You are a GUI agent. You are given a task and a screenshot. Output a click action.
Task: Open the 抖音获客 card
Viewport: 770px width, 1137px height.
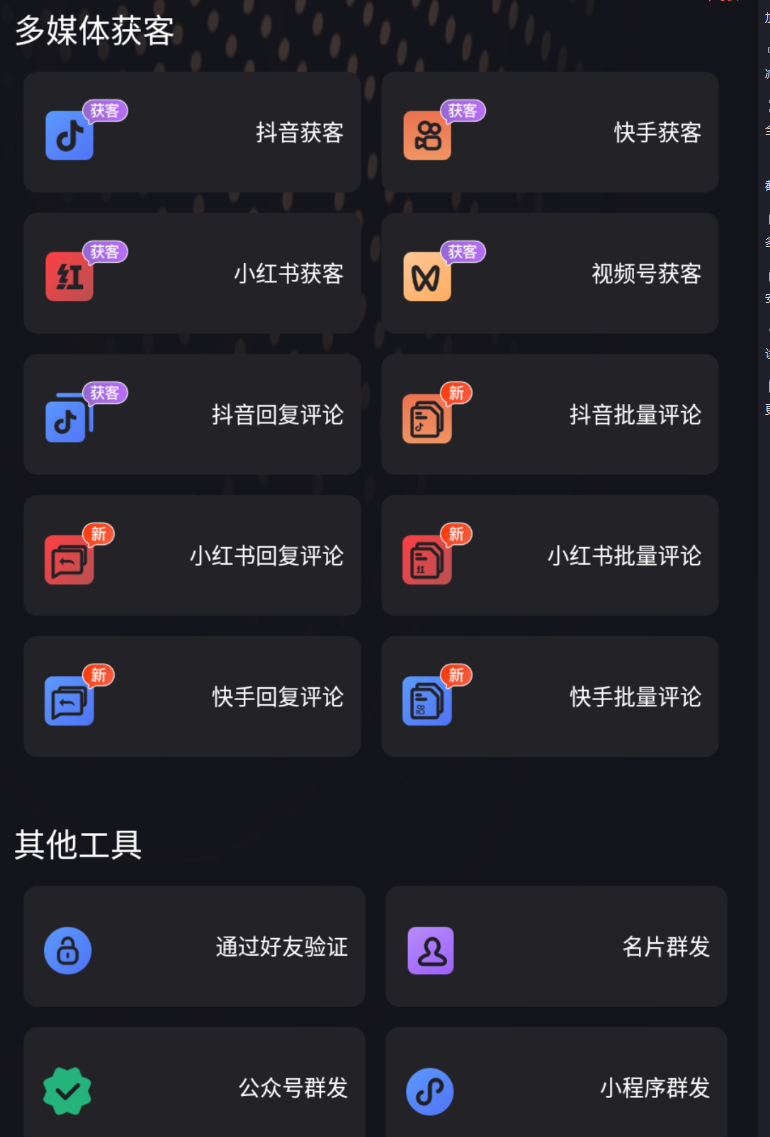[x=192, y=133]
